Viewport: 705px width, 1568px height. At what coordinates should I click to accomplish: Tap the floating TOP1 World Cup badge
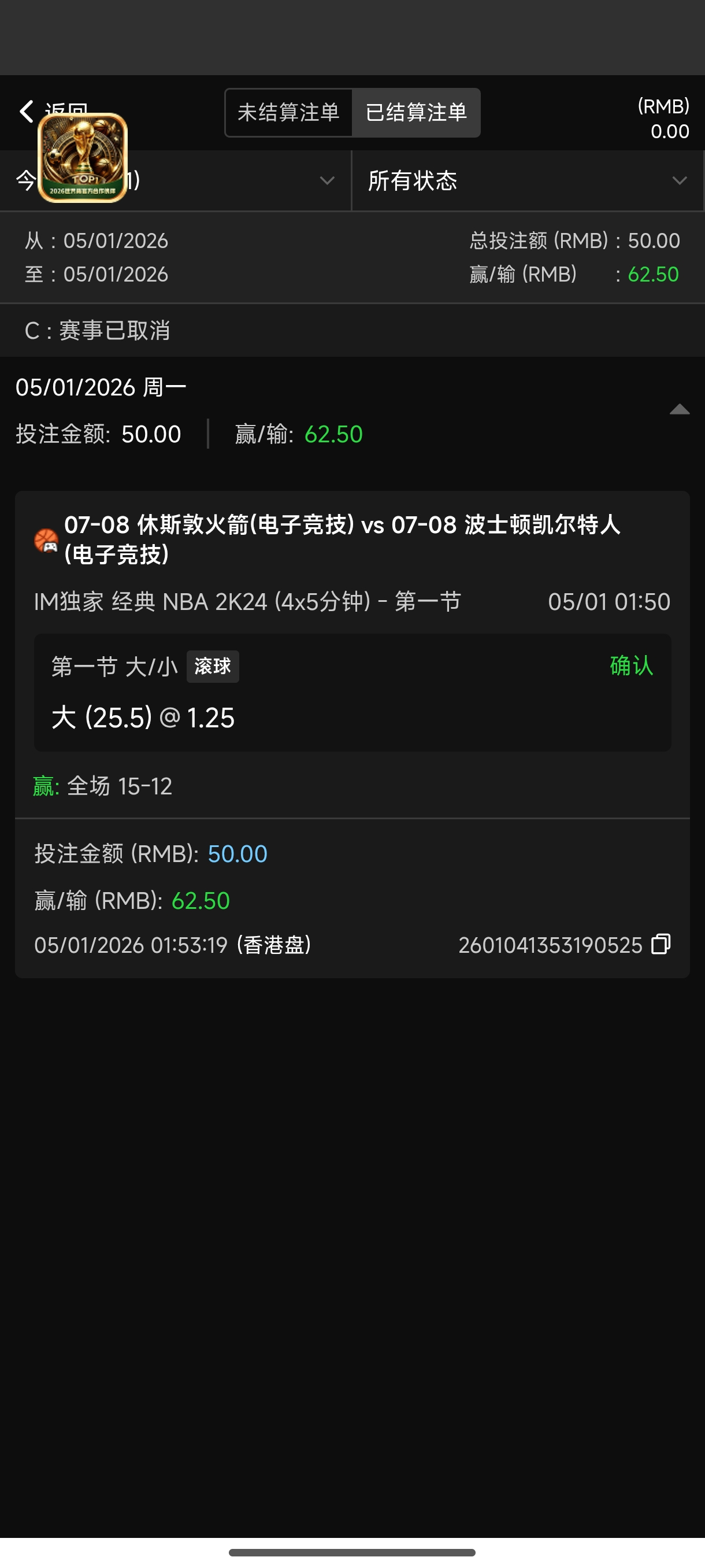click(x=83, y=158)
